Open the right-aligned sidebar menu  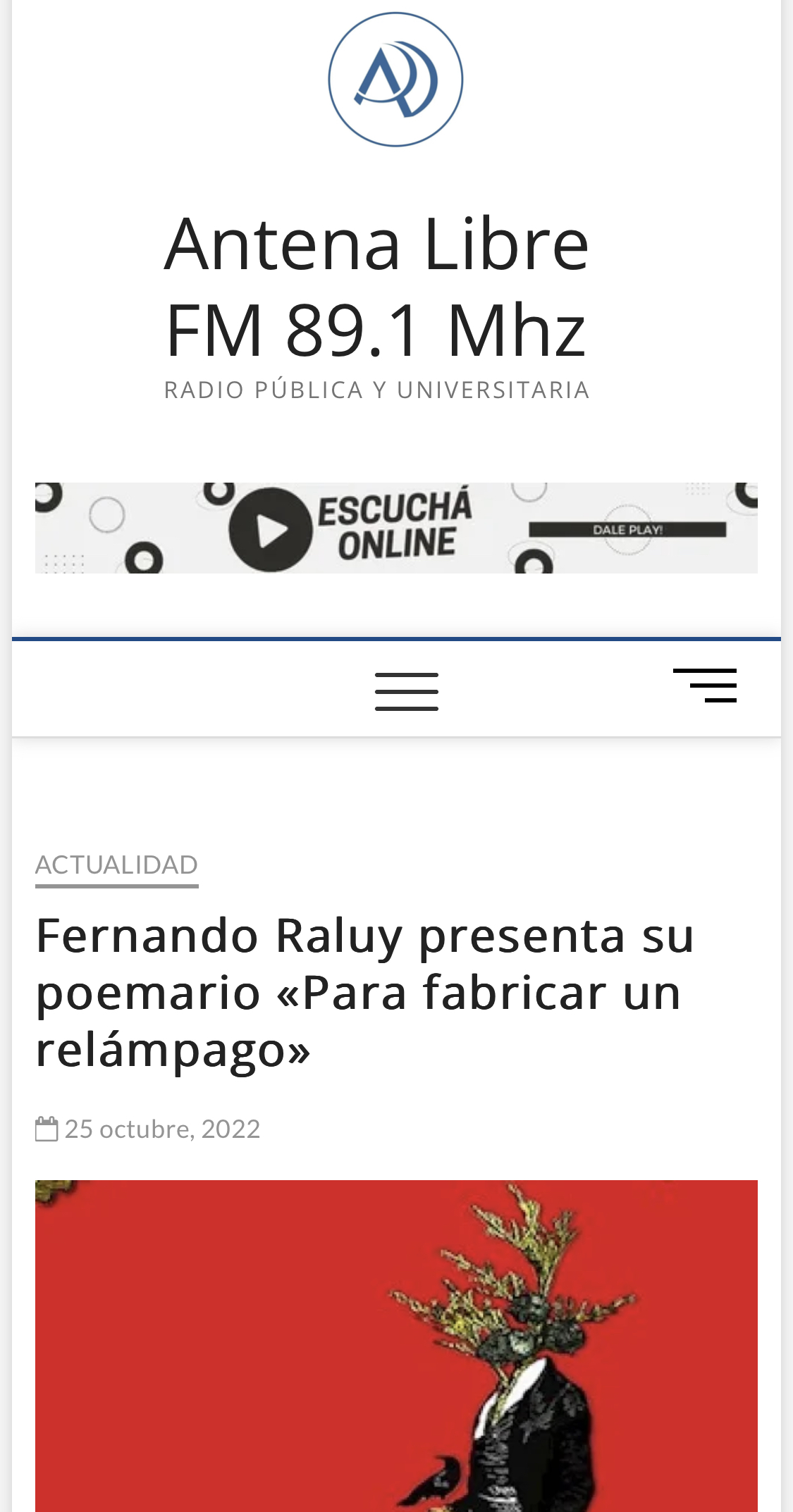coord(705,686)
